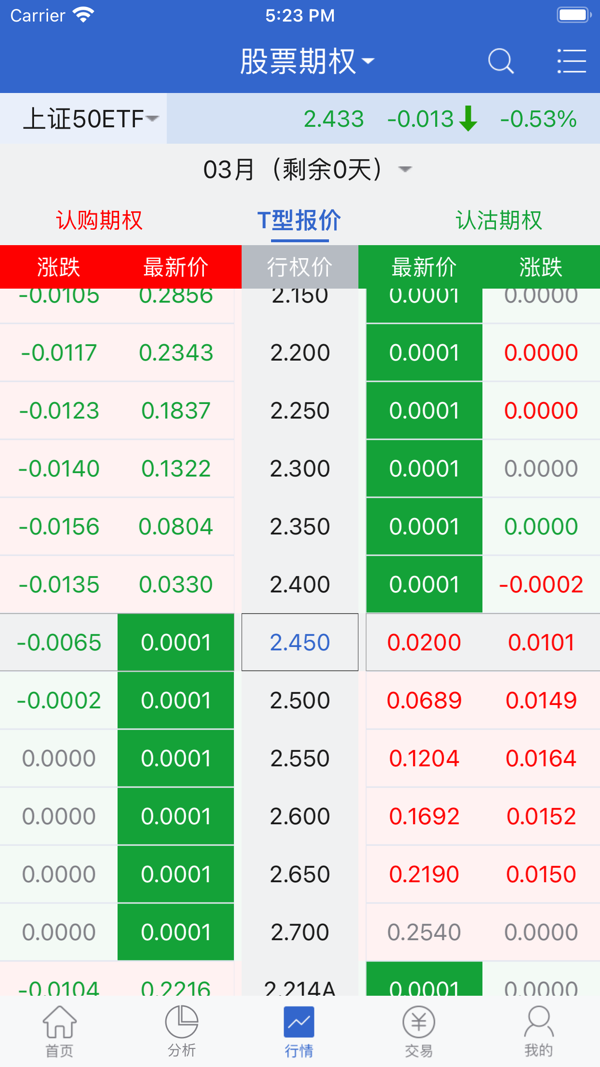Screen dimensions: 600x1067
Task: Open the list menu icon
Action: [571, 61]
